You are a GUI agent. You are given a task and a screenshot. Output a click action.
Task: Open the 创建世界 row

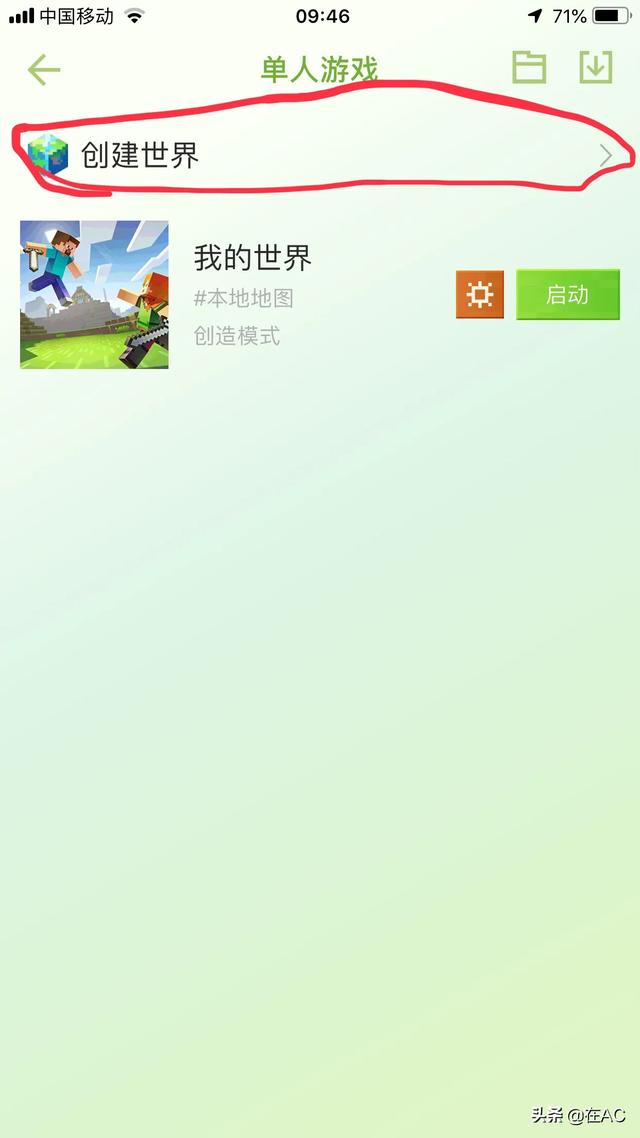click(x=320, y=155)
